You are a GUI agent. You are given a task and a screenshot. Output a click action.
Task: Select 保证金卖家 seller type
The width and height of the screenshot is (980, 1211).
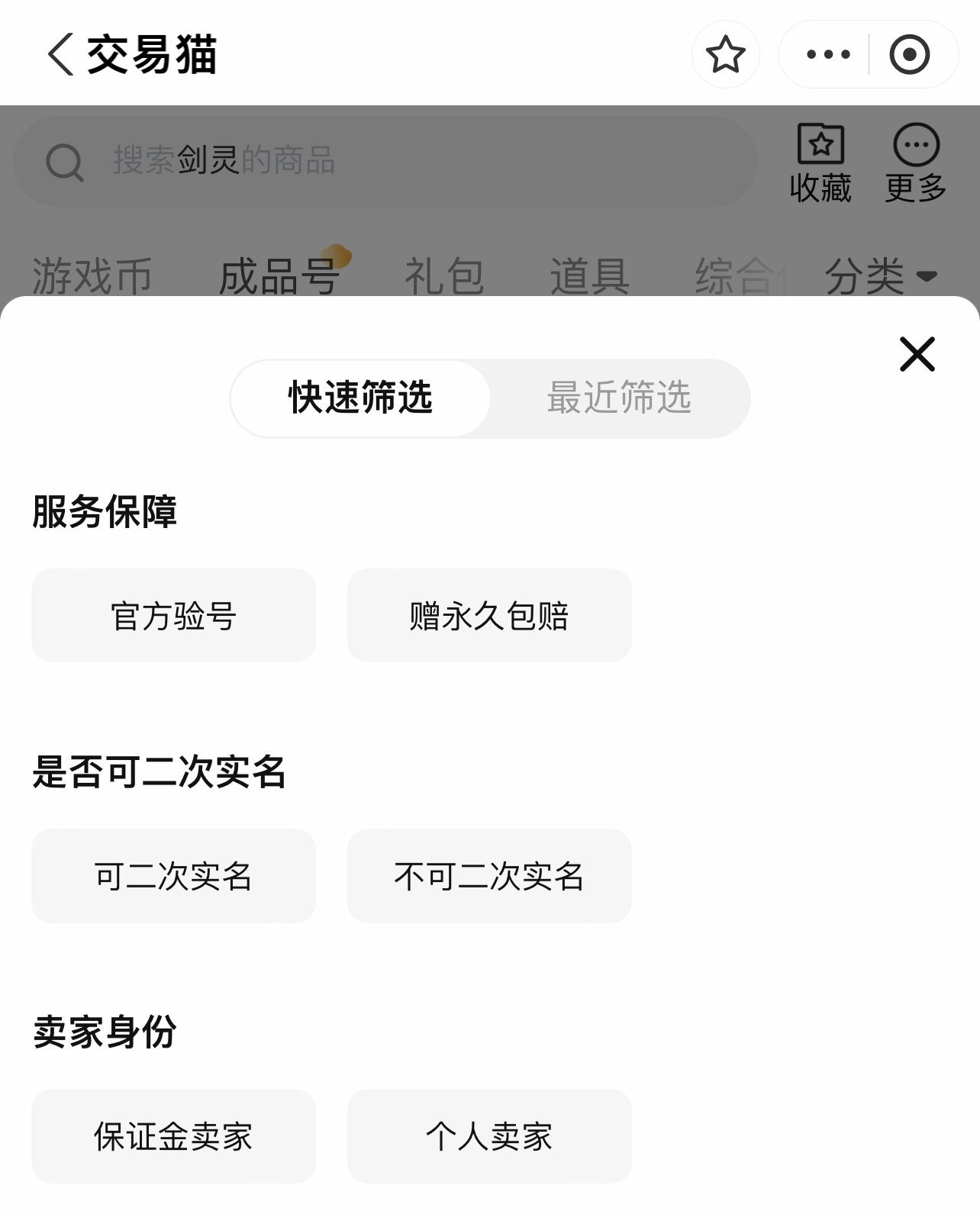coord(173,1135)
